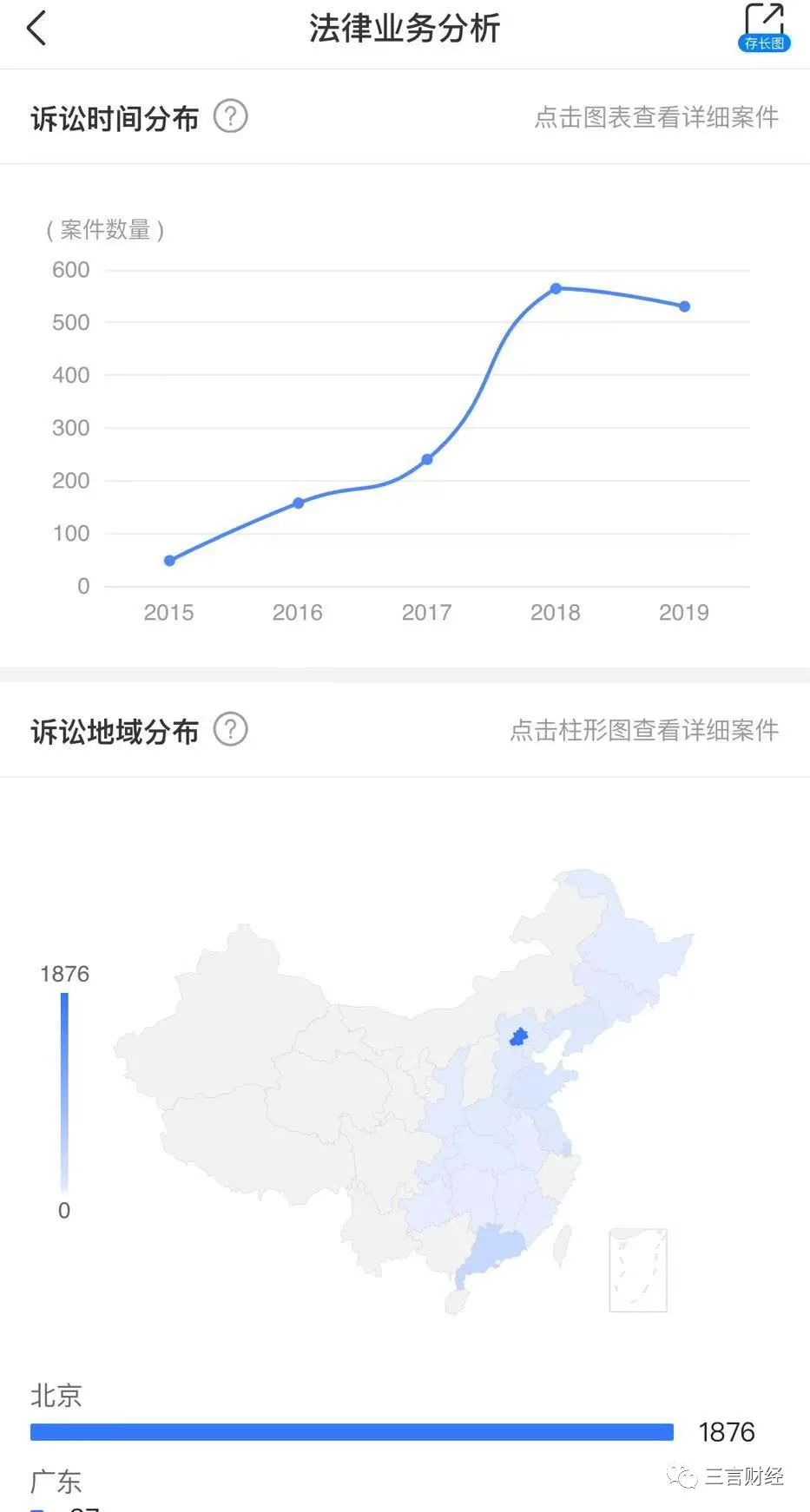Tap the back arrow in the header

(36, 28)
